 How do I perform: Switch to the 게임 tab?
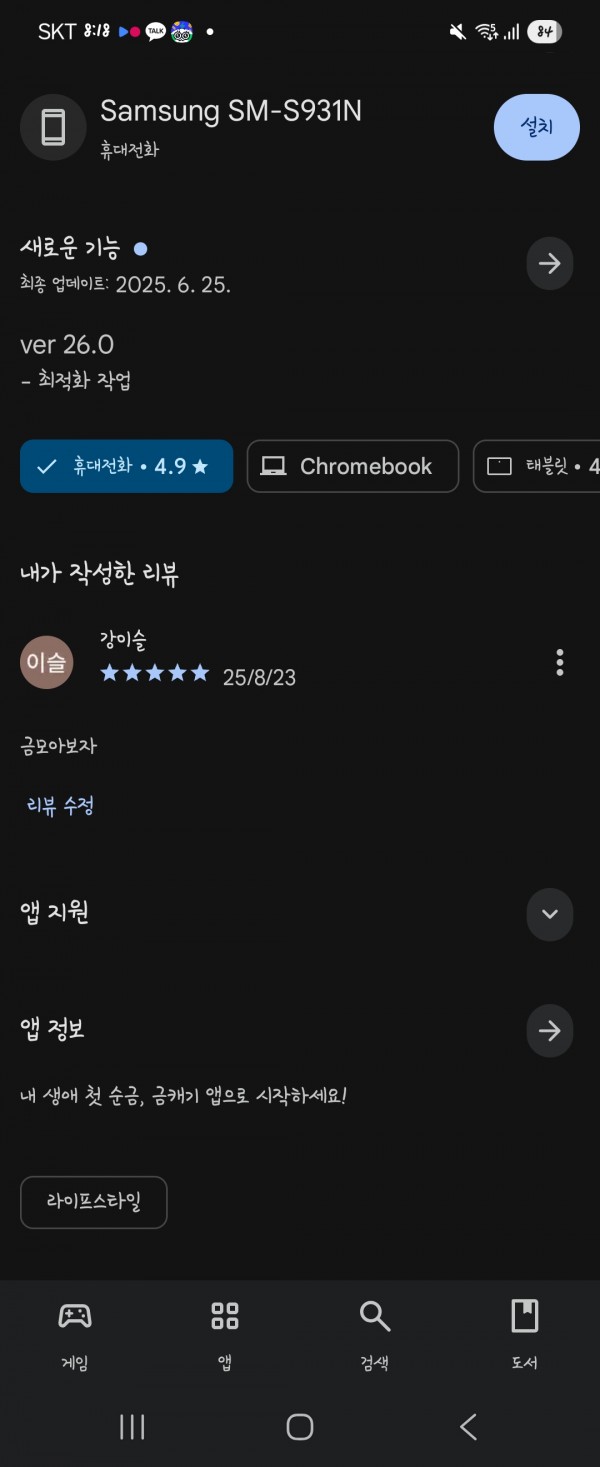click(75, 1334)
